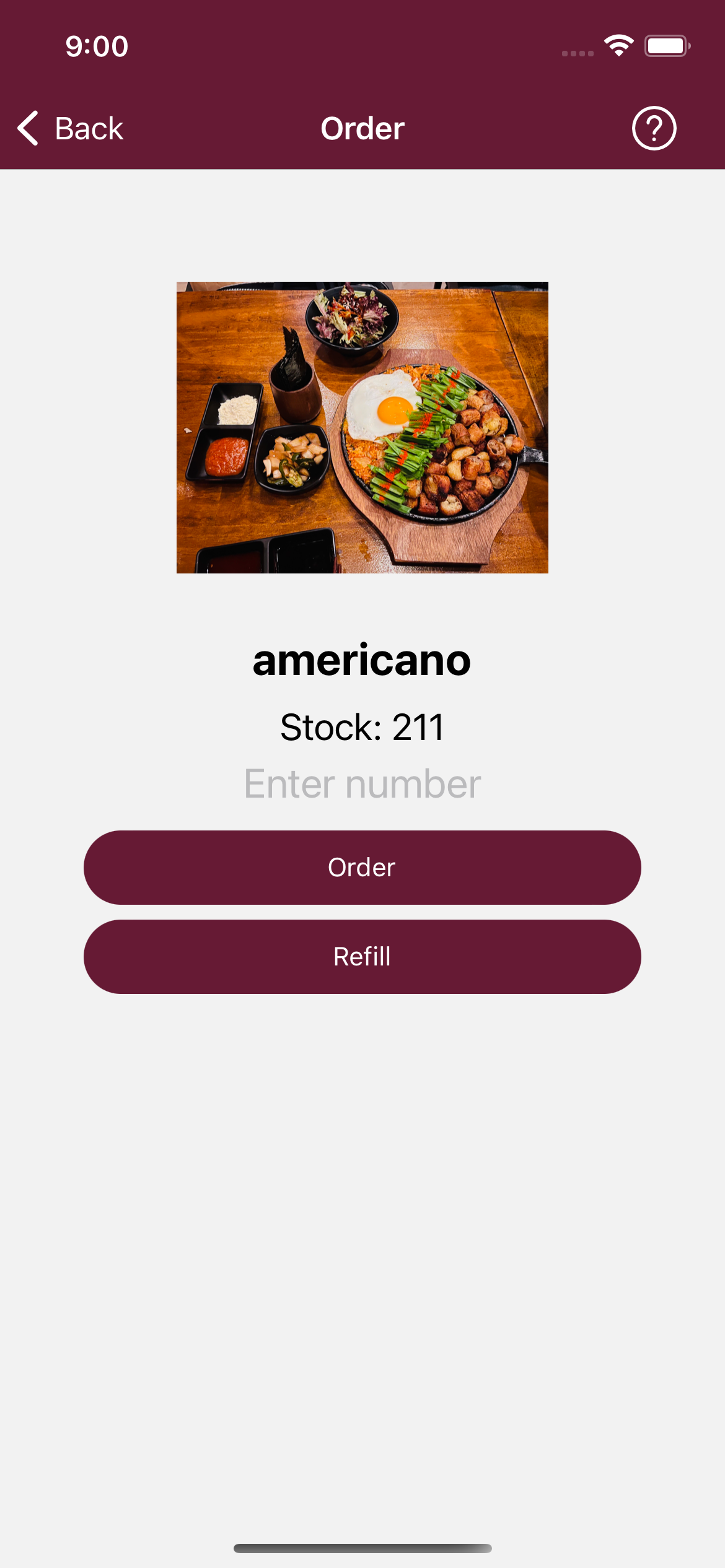Viewport: 725px width, 1568px height.
Task: Tap the question mark in the top-right corner
Action: (x=654, y=128)
